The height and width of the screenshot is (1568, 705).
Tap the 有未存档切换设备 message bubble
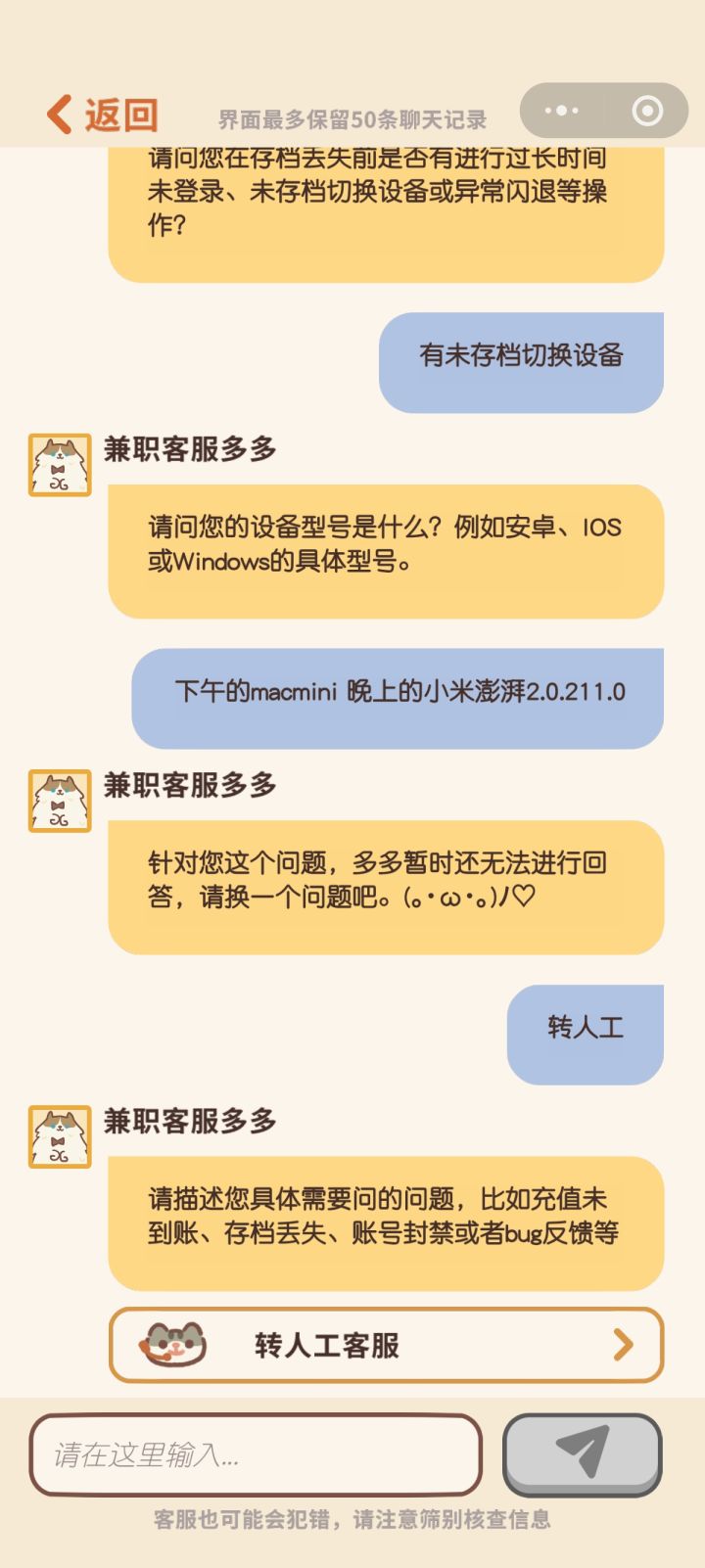click(522, 360)
